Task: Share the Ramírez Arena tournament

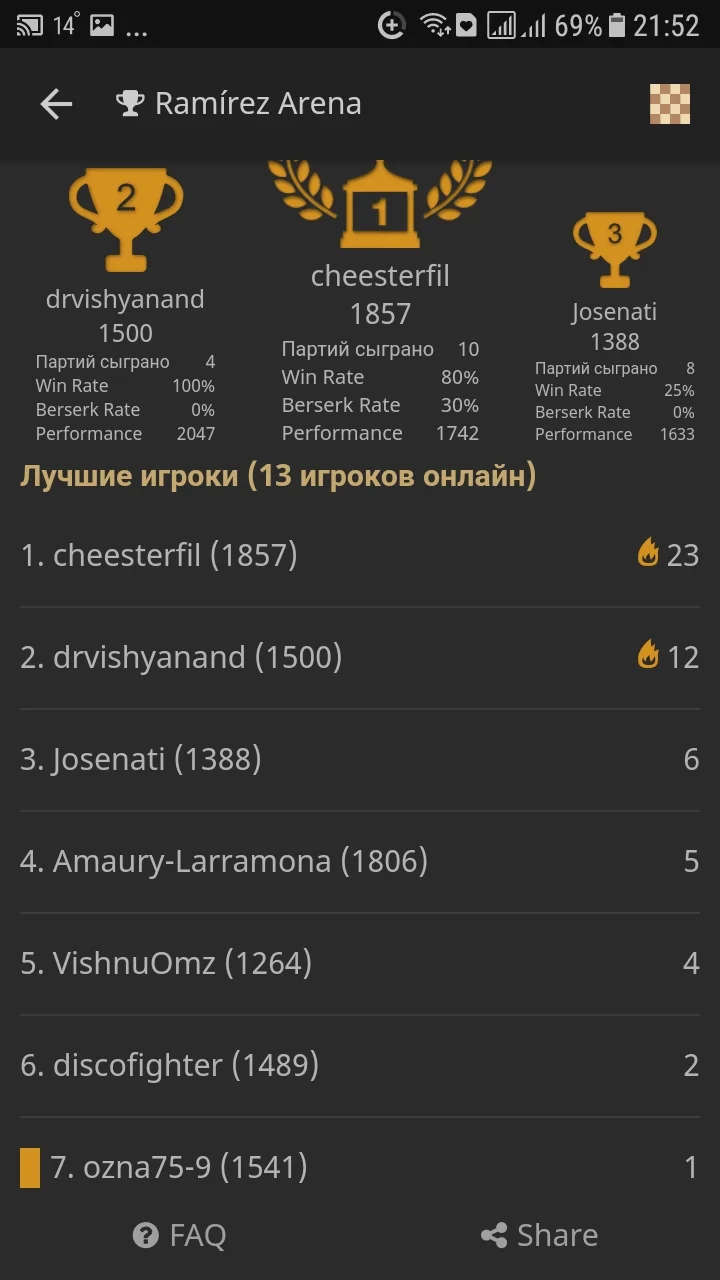Action: [x=540, y=1235]
